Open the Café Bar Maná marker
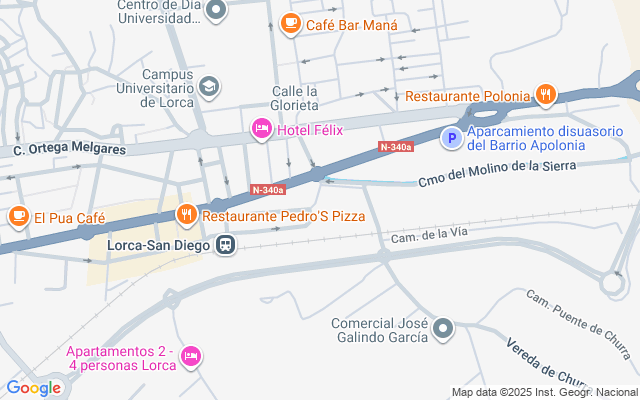Viewport: 640px width, 400px height. point(291,25)
